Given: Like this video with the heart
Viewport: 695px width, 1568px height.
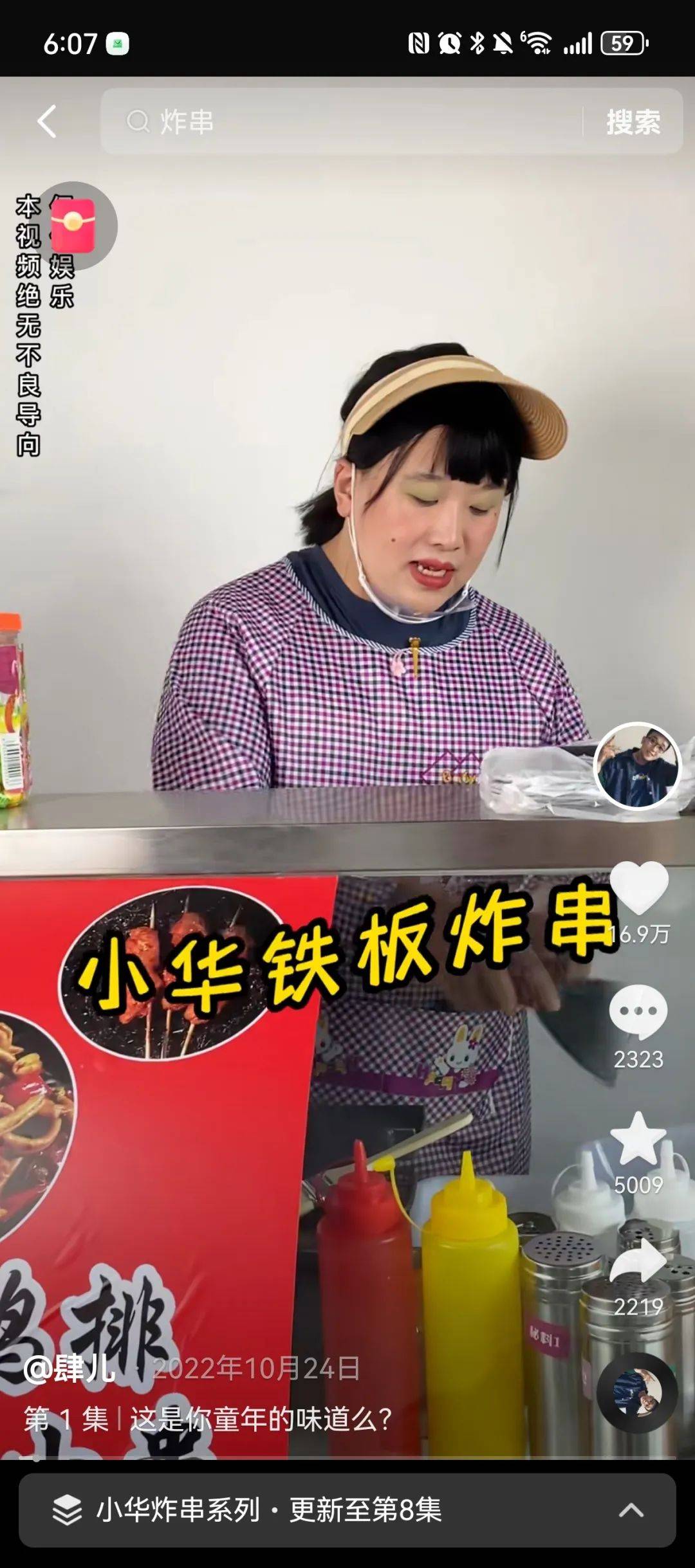Looking at the screenshot, I should click(x=638, y=889).
